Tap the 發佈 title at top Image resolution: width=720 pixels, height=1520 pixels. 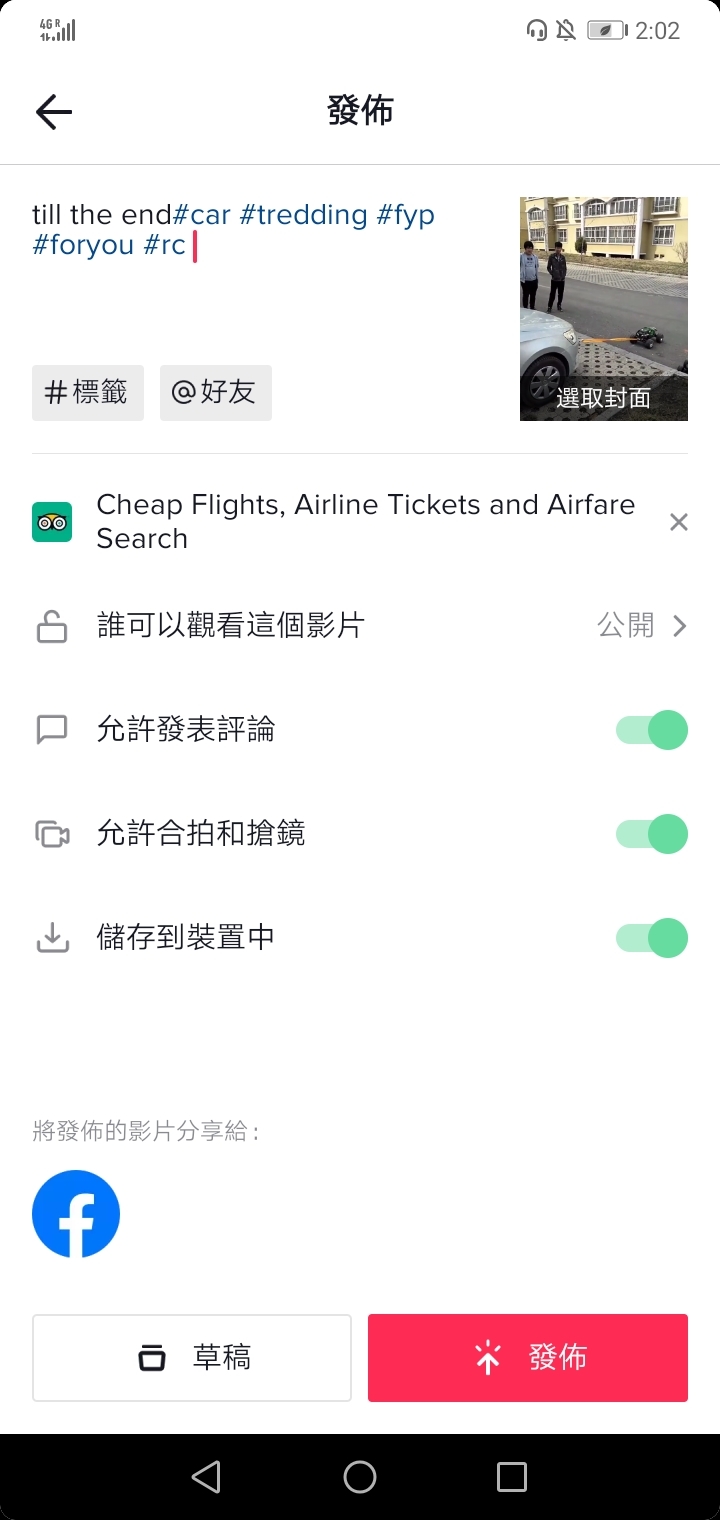point(360,110)
